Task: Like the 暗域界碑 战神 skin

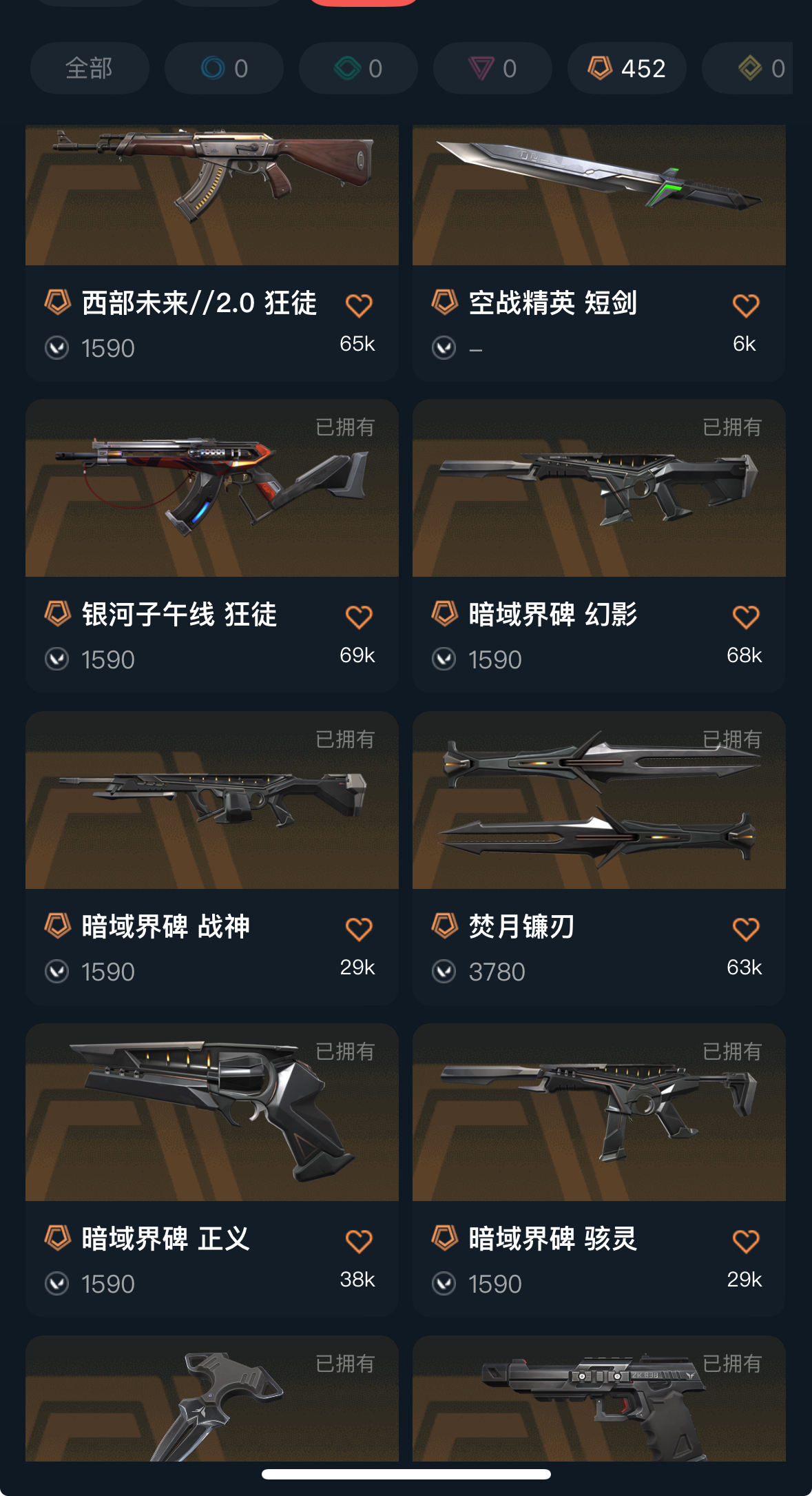Action: (x=359, y=929)
